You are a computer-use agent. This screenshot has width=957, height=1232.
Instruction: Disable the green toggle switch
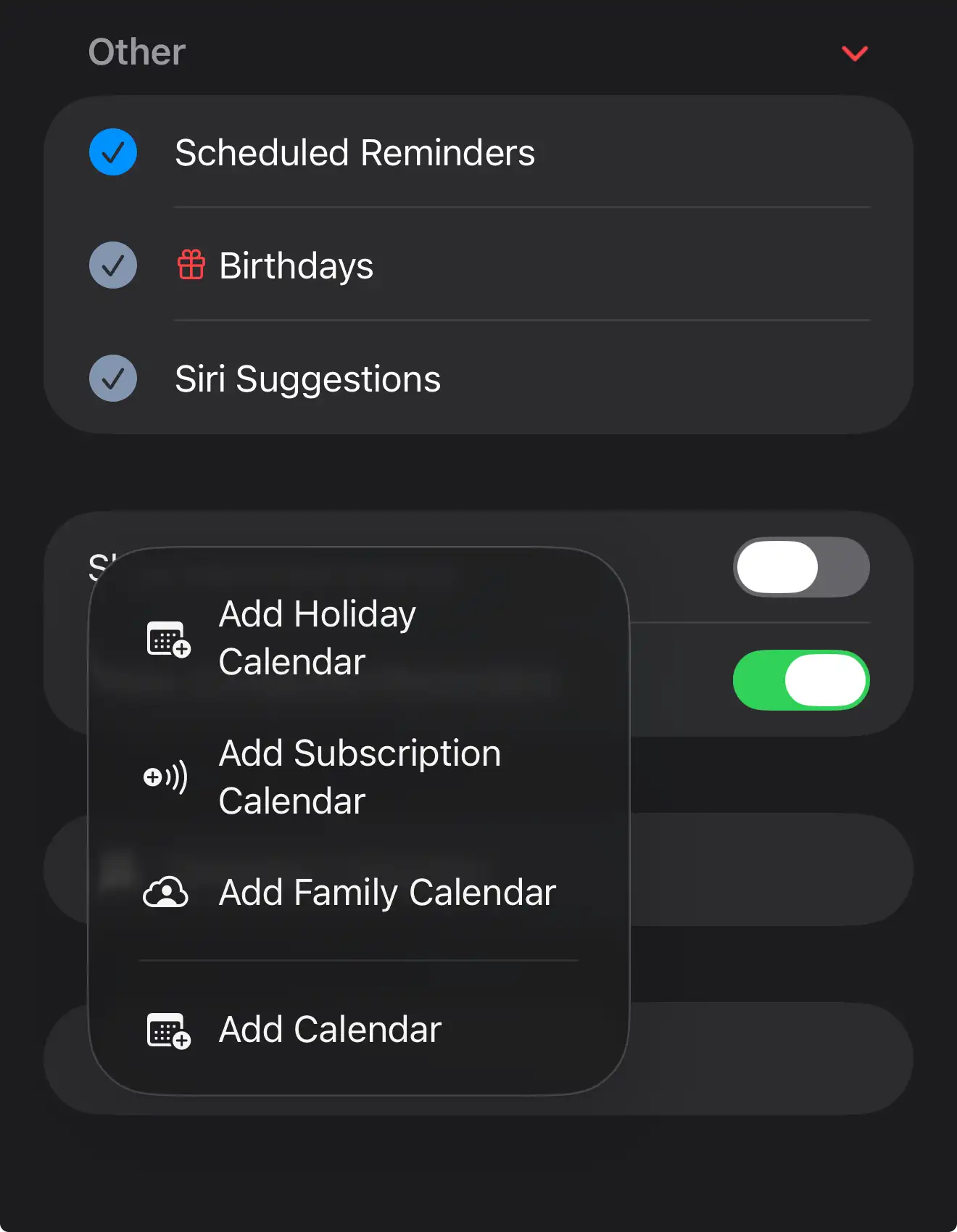(801, 680)
